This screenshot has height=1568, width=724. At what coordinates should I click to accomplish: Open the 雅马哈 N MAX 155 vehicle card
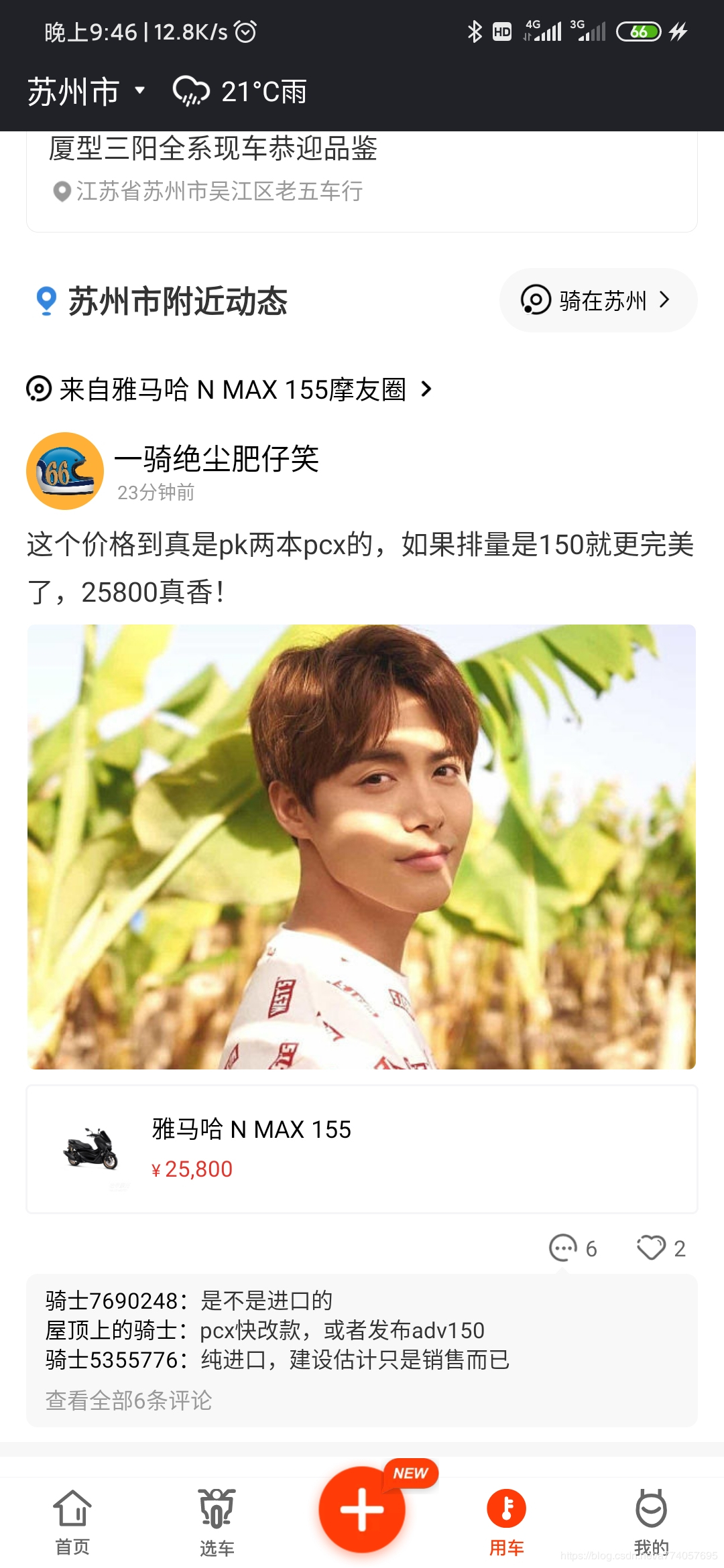[362, 1149]
